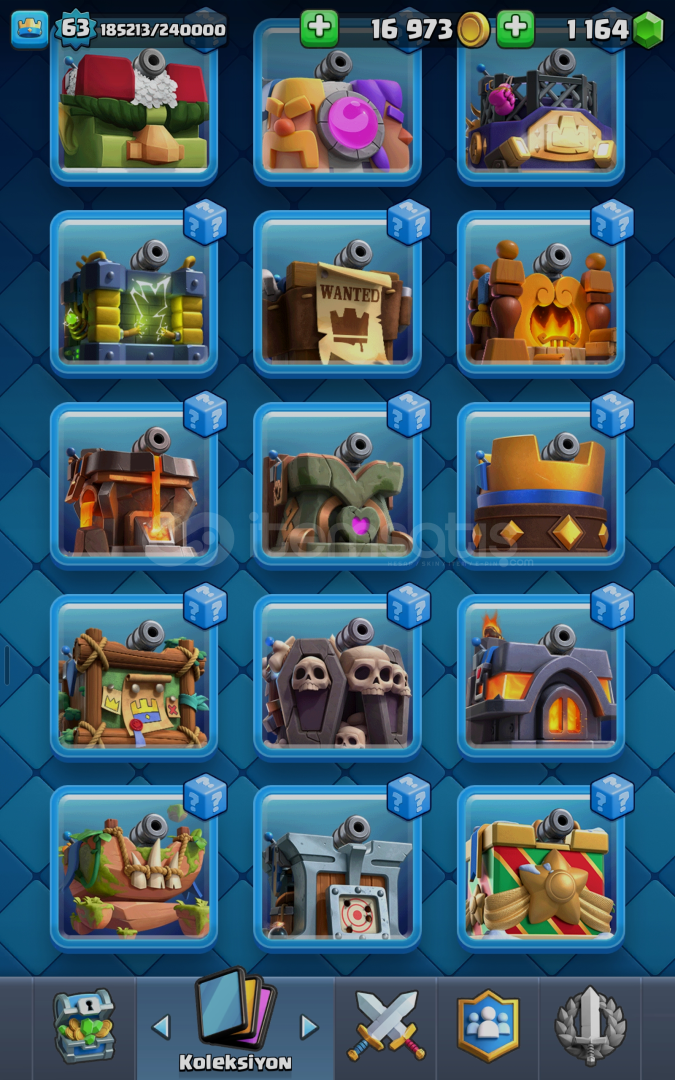The image size is (675, 1080).
Task: Open the clan social tab
Action: coord(488,1026)
